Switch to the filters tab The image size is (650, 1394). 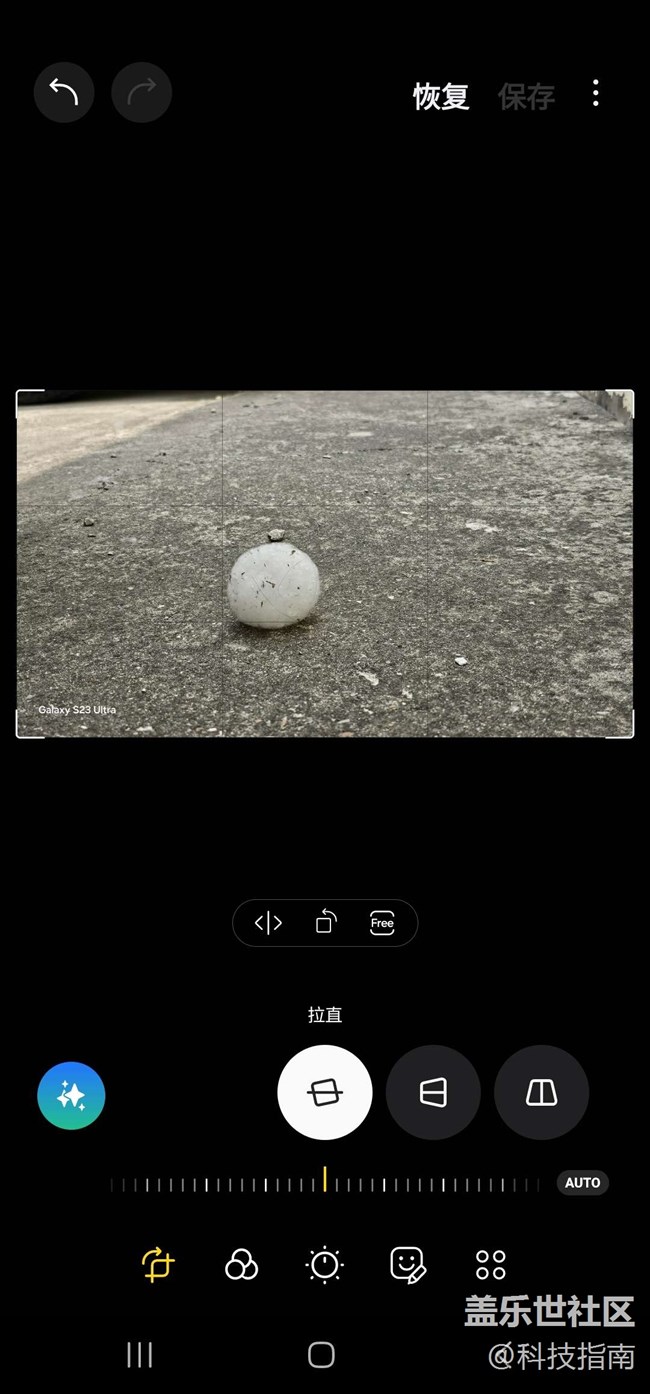pos(241,1264)
